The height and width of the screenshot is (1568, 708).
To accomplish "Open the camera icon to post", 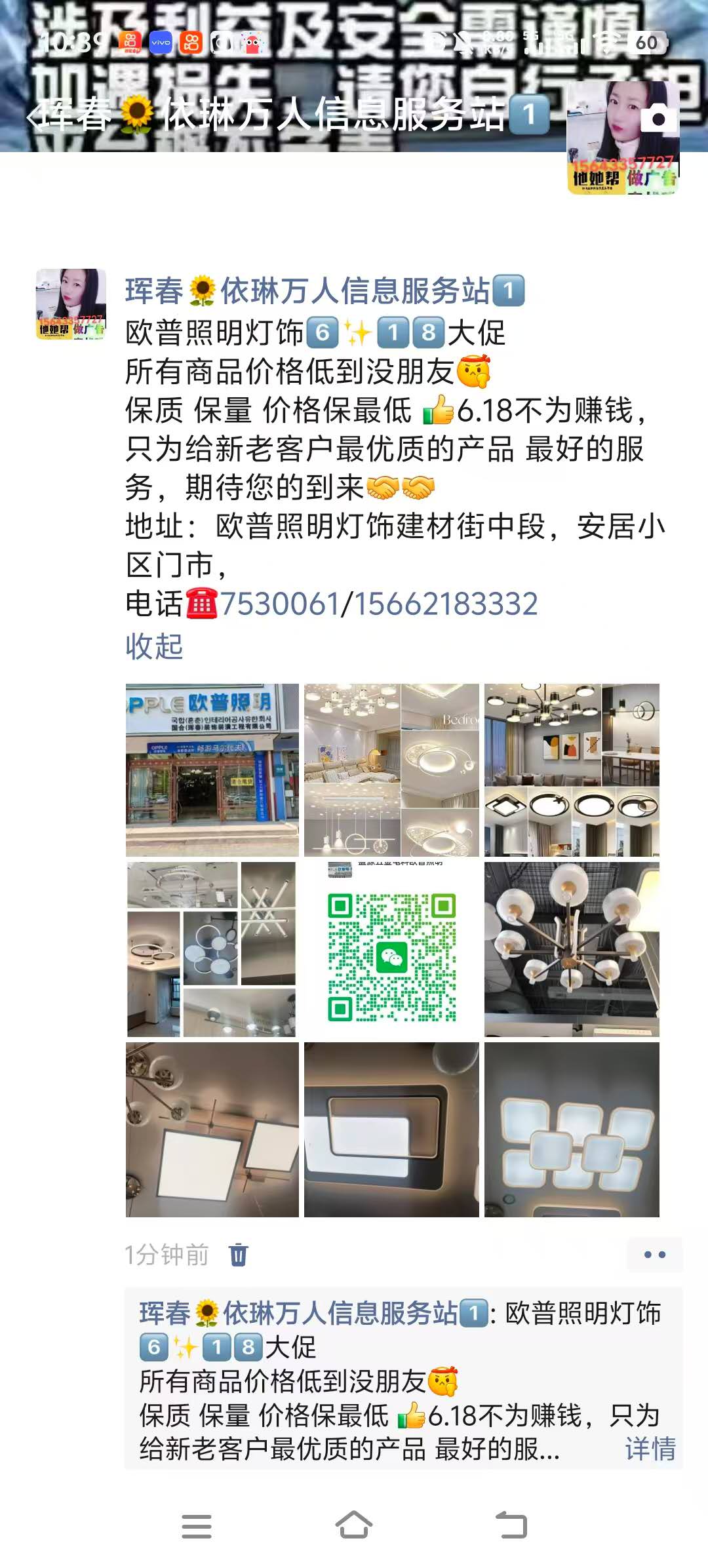I will (x=658, y=119).
